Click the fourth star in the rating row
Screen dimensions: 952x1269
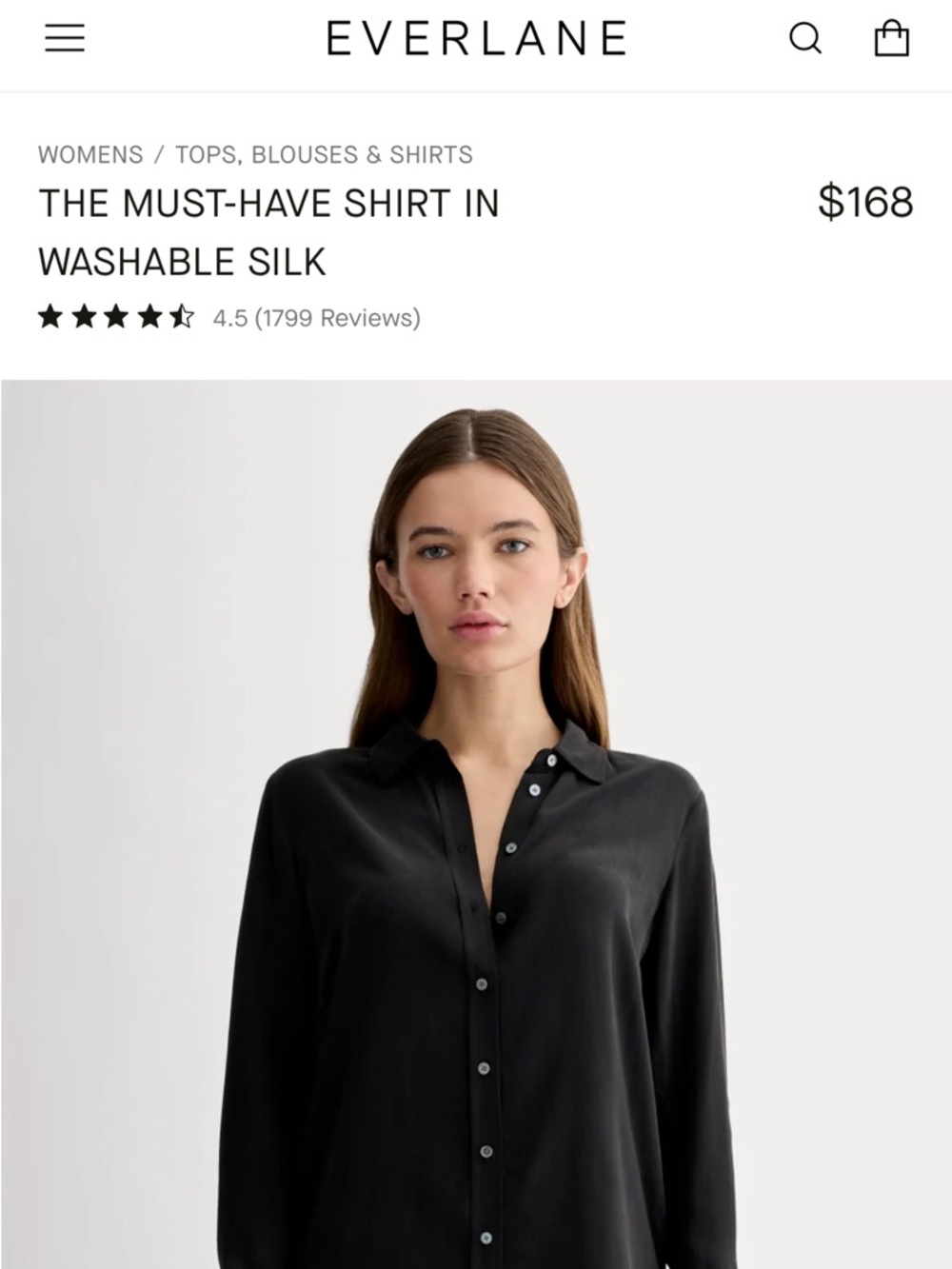[x=149, y=317]
